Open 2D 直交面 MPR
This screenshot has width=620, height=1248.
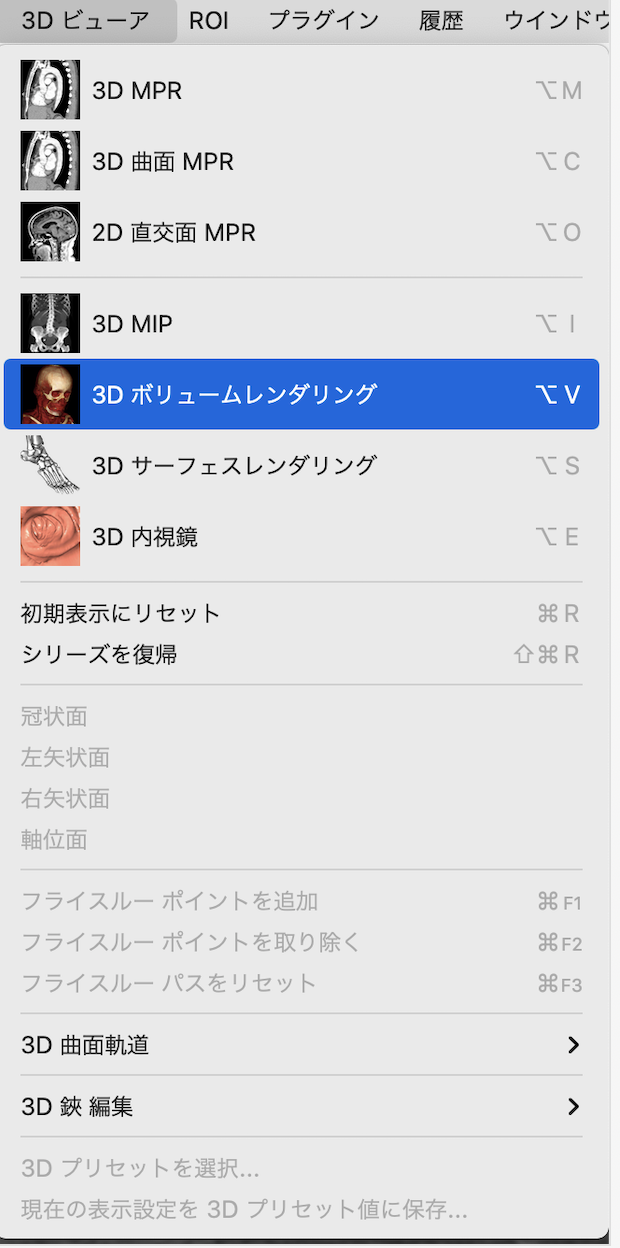173,233
